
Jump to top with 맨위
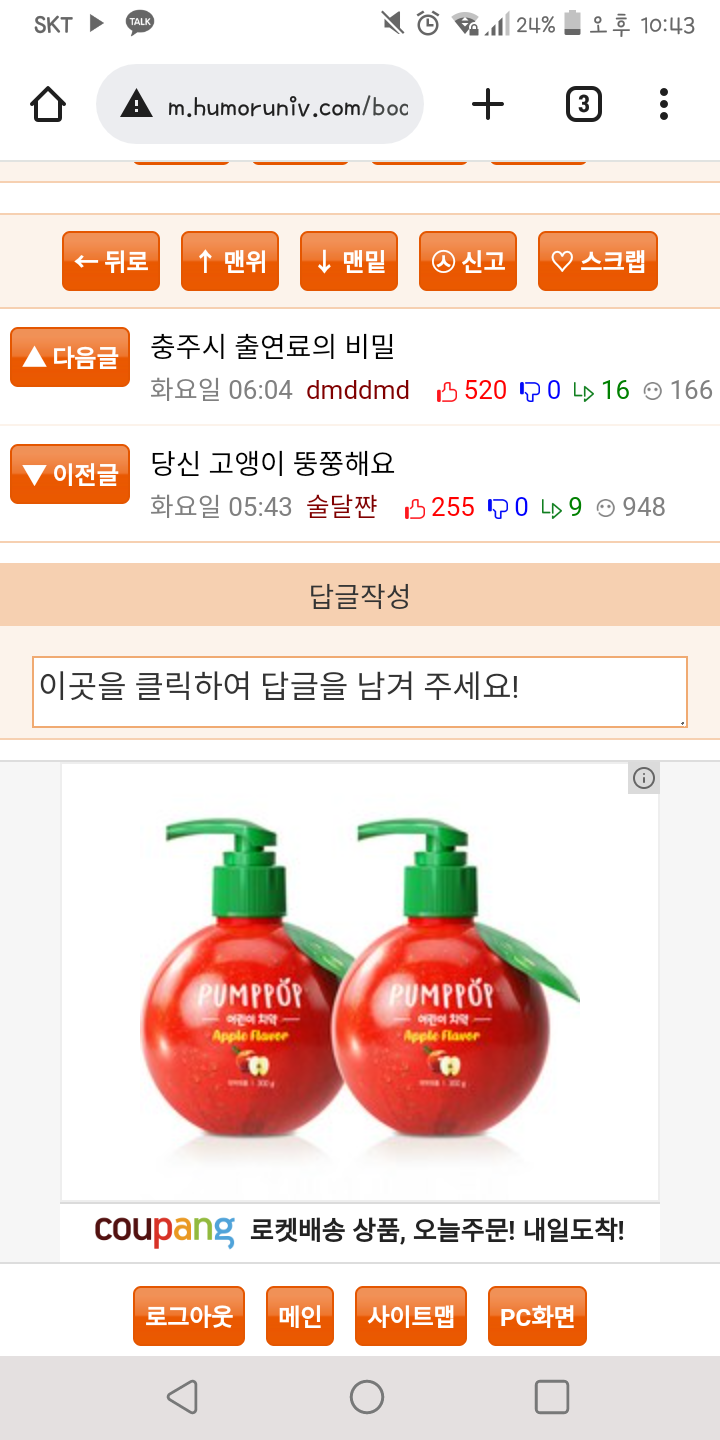tap(230, 261)
